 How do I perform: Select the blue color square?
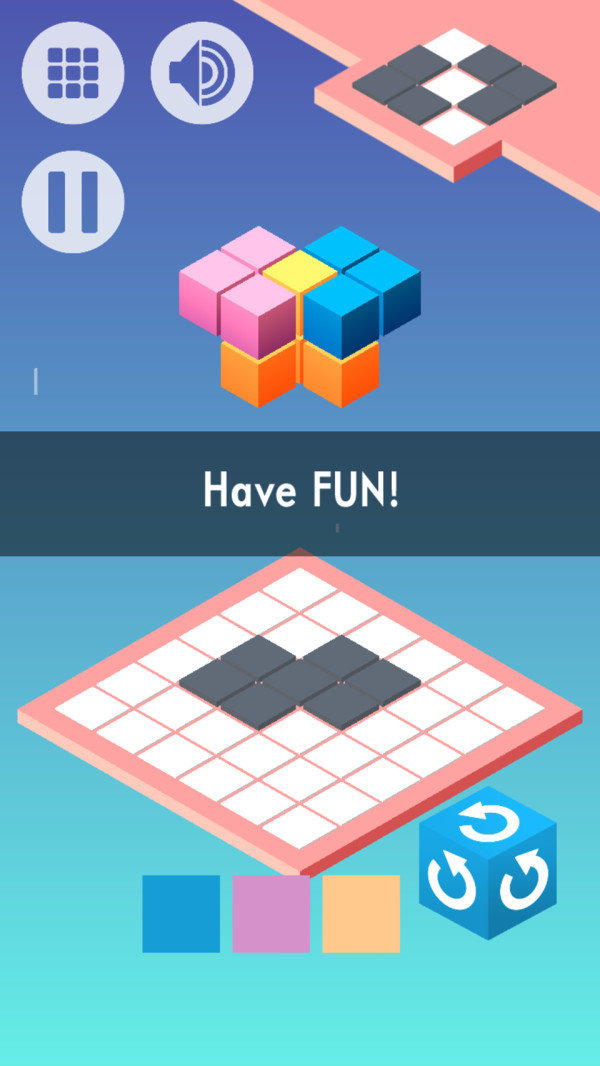click(181, 913)
